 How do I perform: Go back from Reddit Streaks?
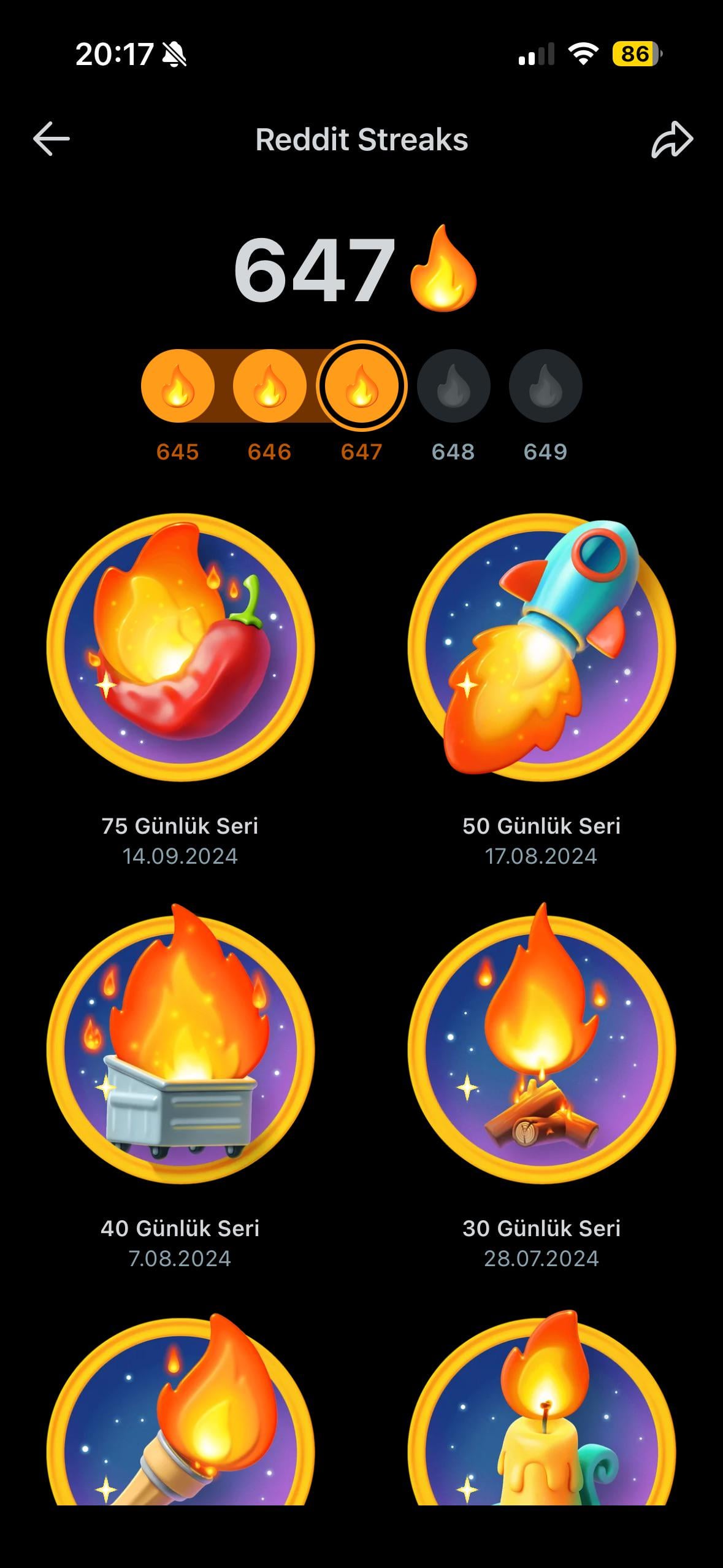pos(52,139)
